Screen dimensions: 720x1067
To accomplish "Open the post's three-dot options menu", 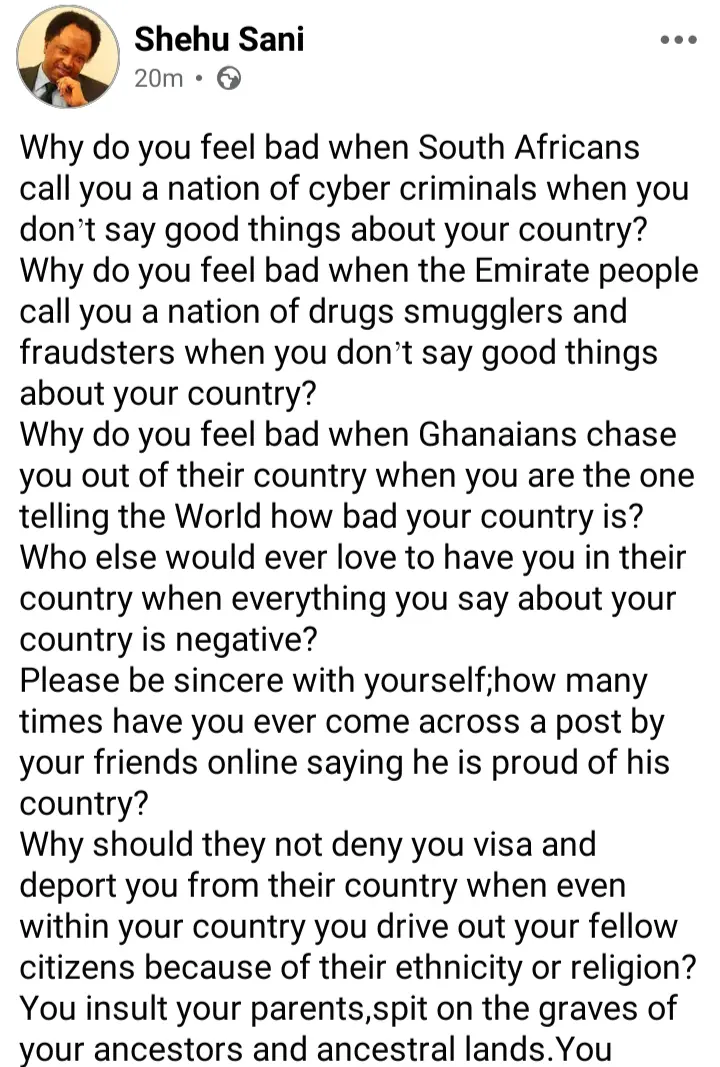I will [679, 41].
